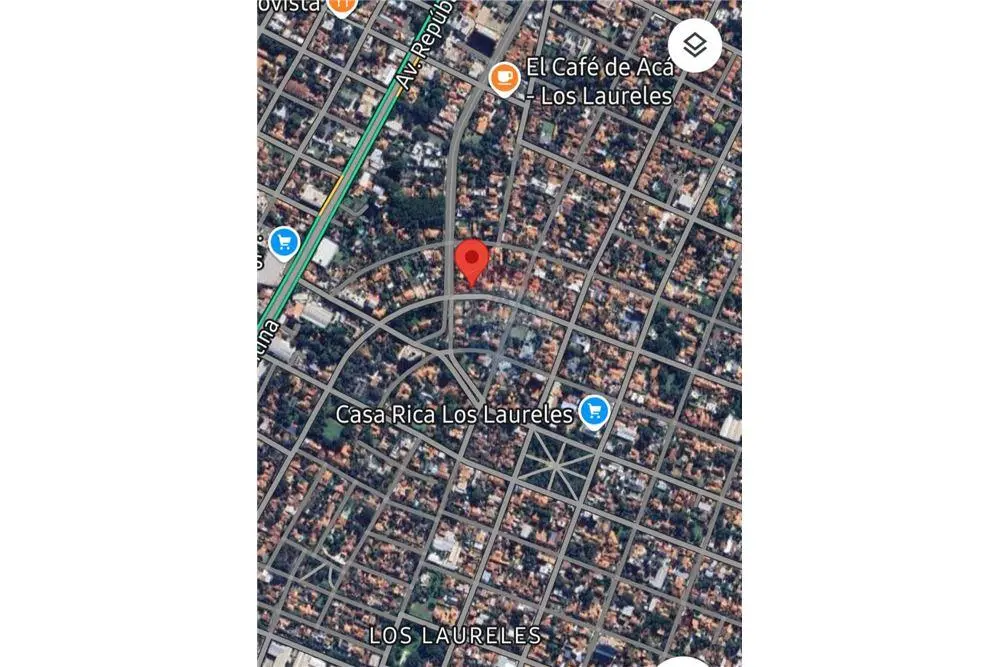
Task: Select El Café de Acá Los Laureles marker
Action: tap(505, 75)
